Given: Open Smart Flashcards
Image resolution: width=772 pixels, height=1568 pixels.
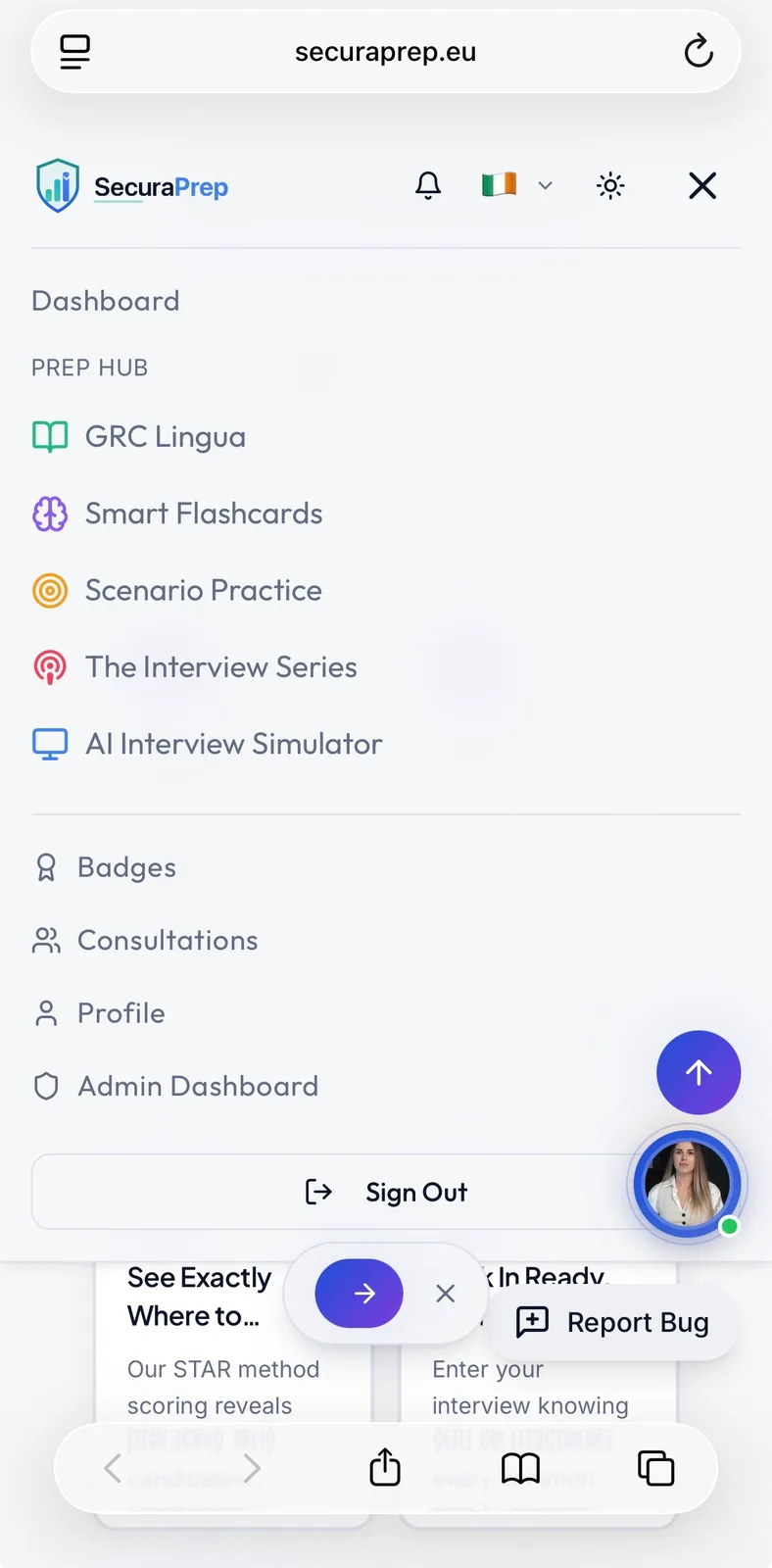Looking at the screenshot, I should click(x=203, y=514).
